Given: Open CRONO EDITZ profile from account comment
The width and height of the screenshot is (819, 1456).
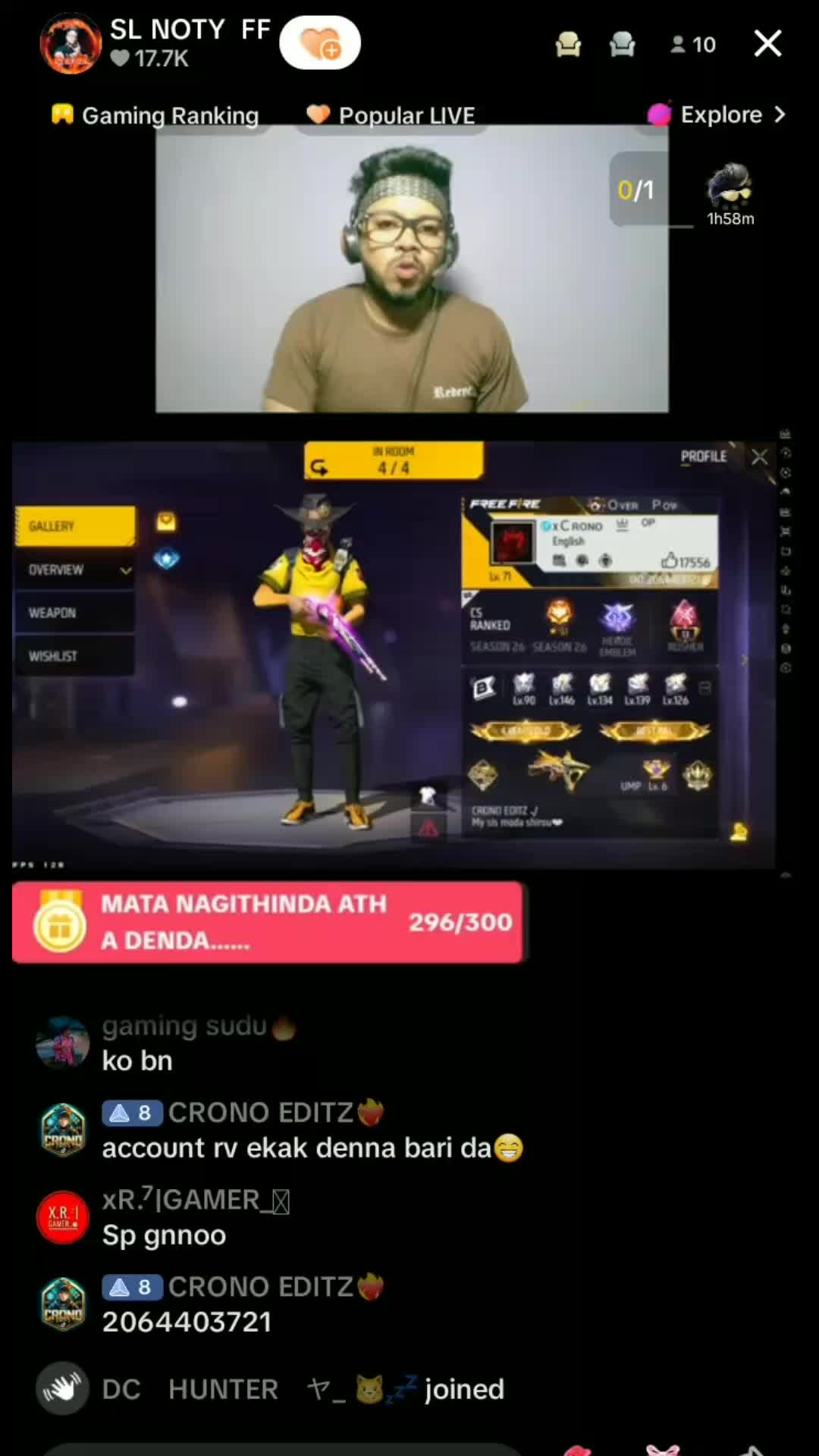Looking at the screenshot, I should 62,1130.
